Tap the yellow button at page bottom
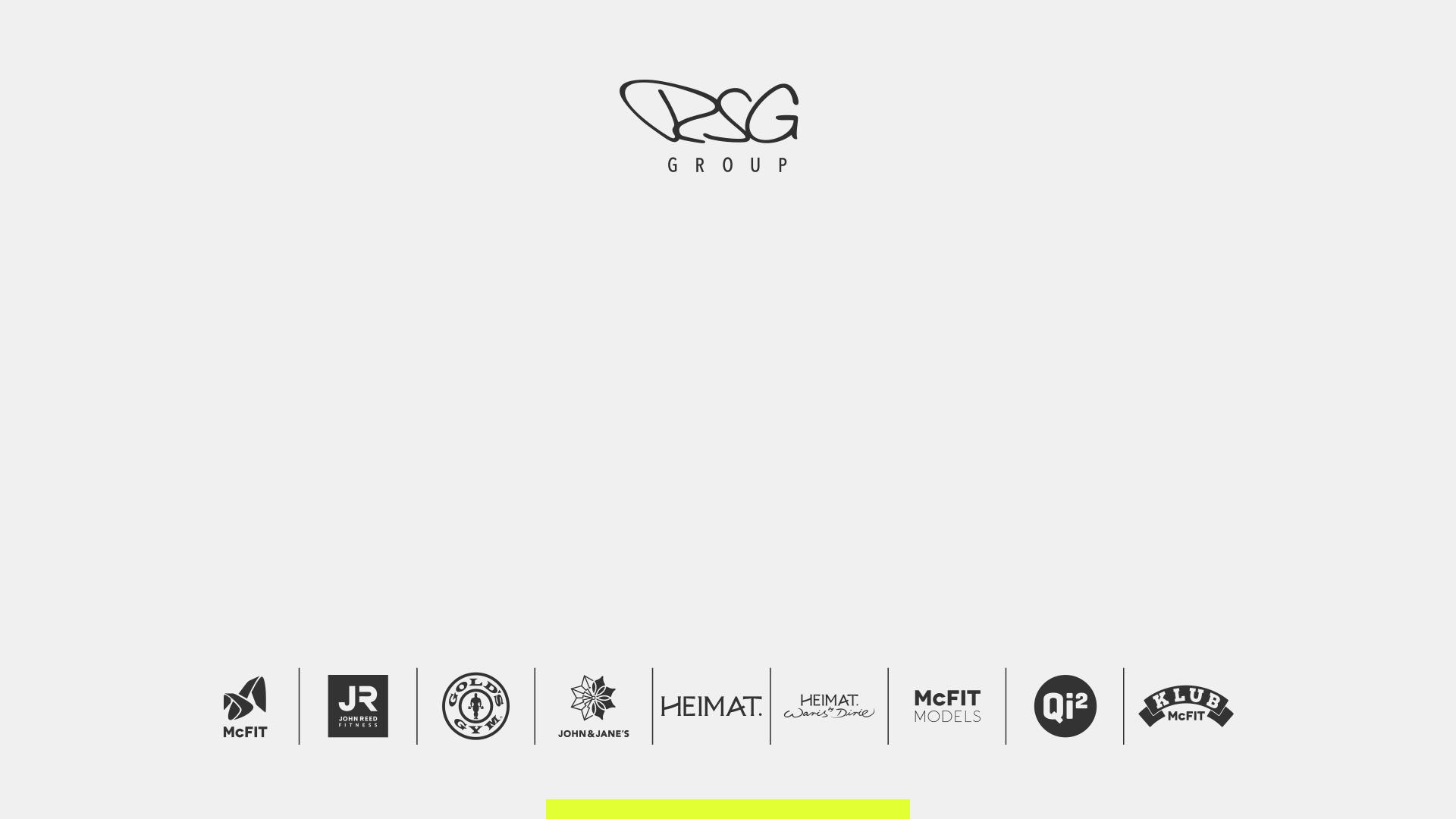Image resolution: width=1456 pixels, height=819 pixels. [x=727, y=808]
